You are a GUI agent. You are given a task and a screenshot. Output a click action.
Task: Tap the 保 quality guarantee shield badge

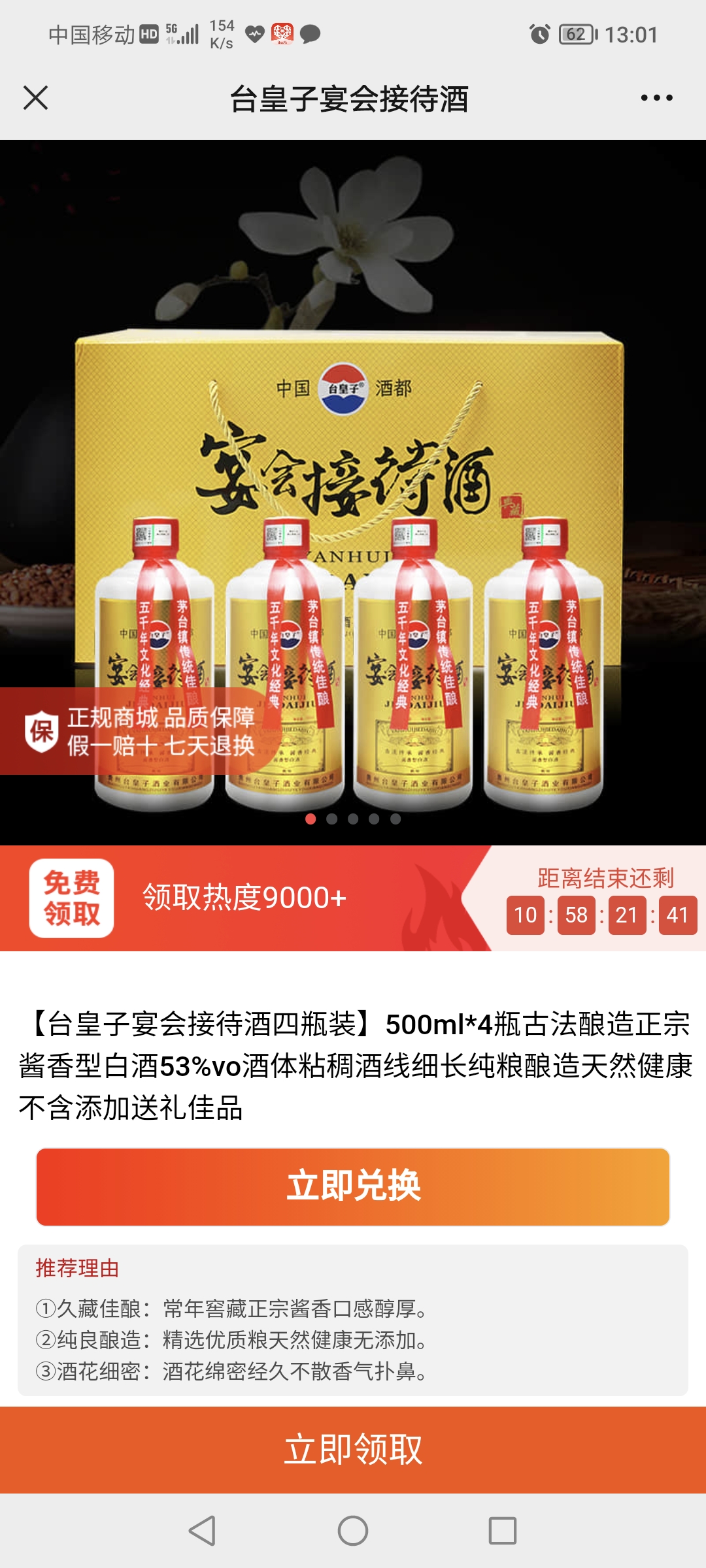(39, 731)
